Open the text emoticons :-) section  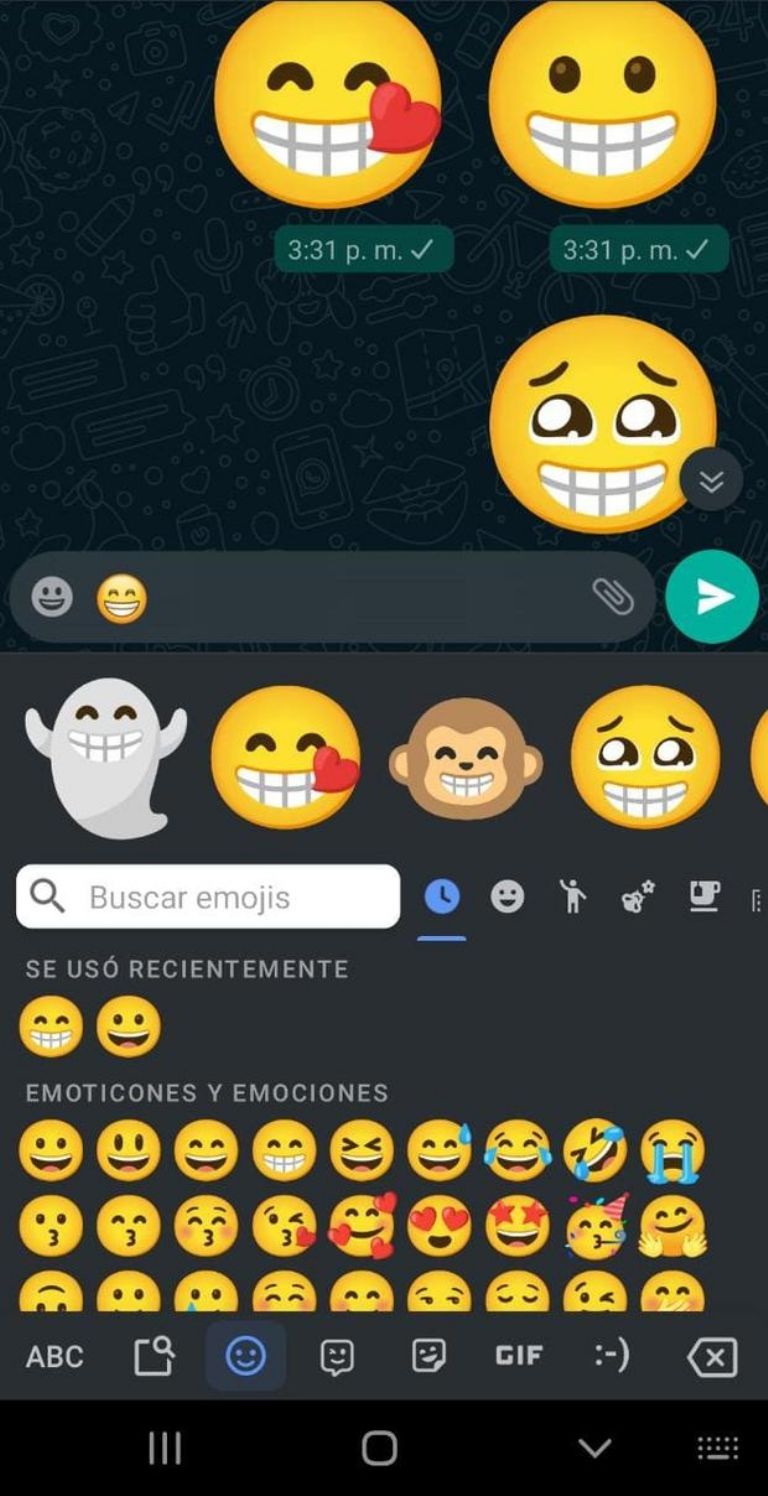(x=612, y=1356)
